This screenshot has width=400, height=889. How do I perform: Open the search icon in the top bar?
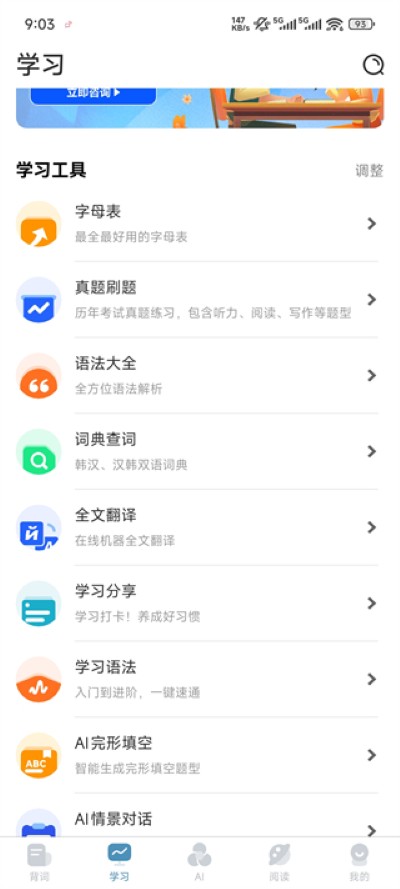point(373,65)
